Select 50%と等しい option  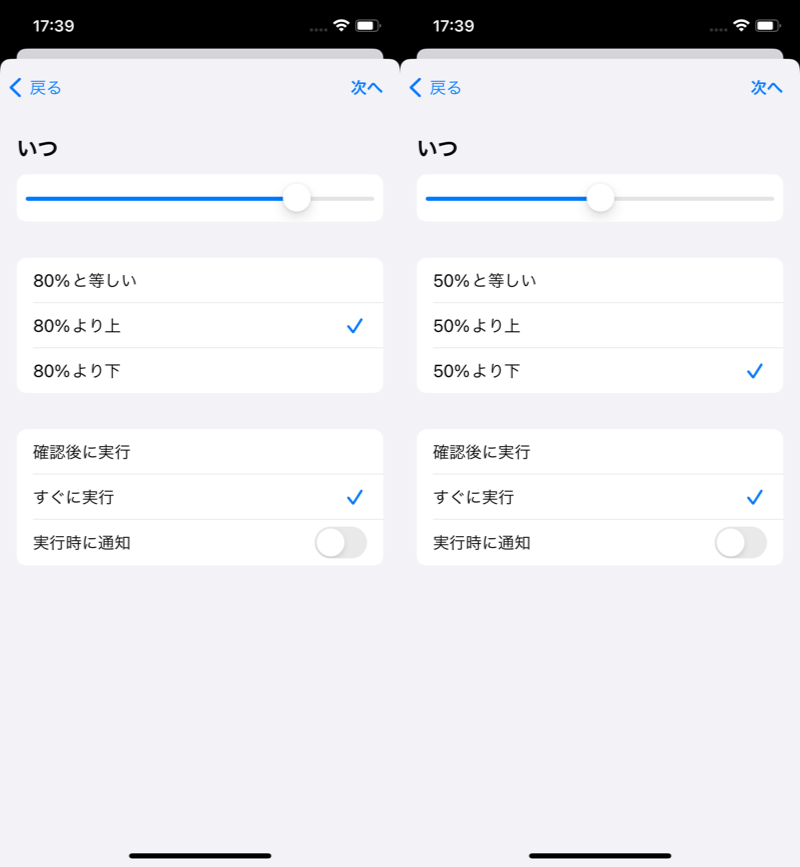click(x=600, y=281)
